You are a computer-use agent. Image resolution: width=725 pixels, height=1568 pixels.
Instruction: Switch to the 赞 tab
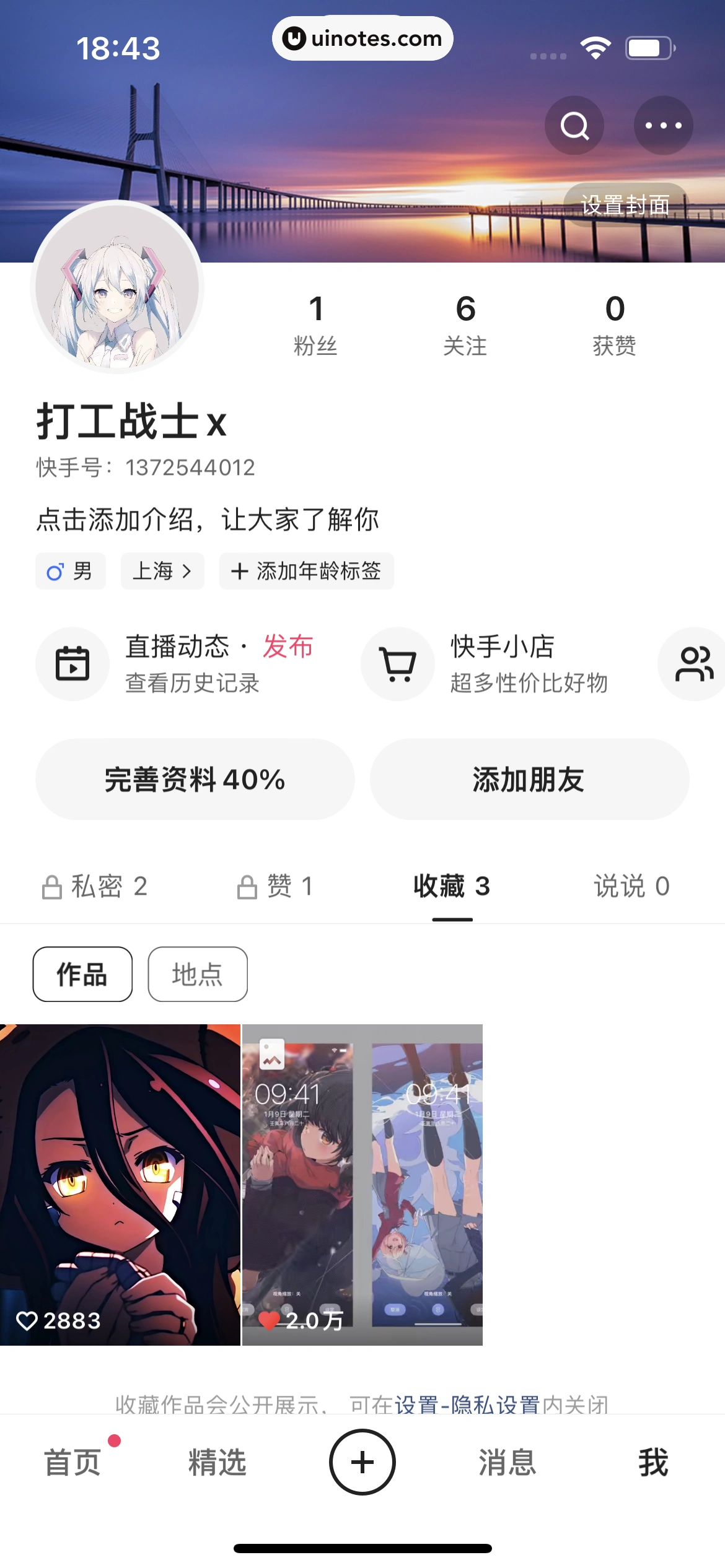coord(276,886)
